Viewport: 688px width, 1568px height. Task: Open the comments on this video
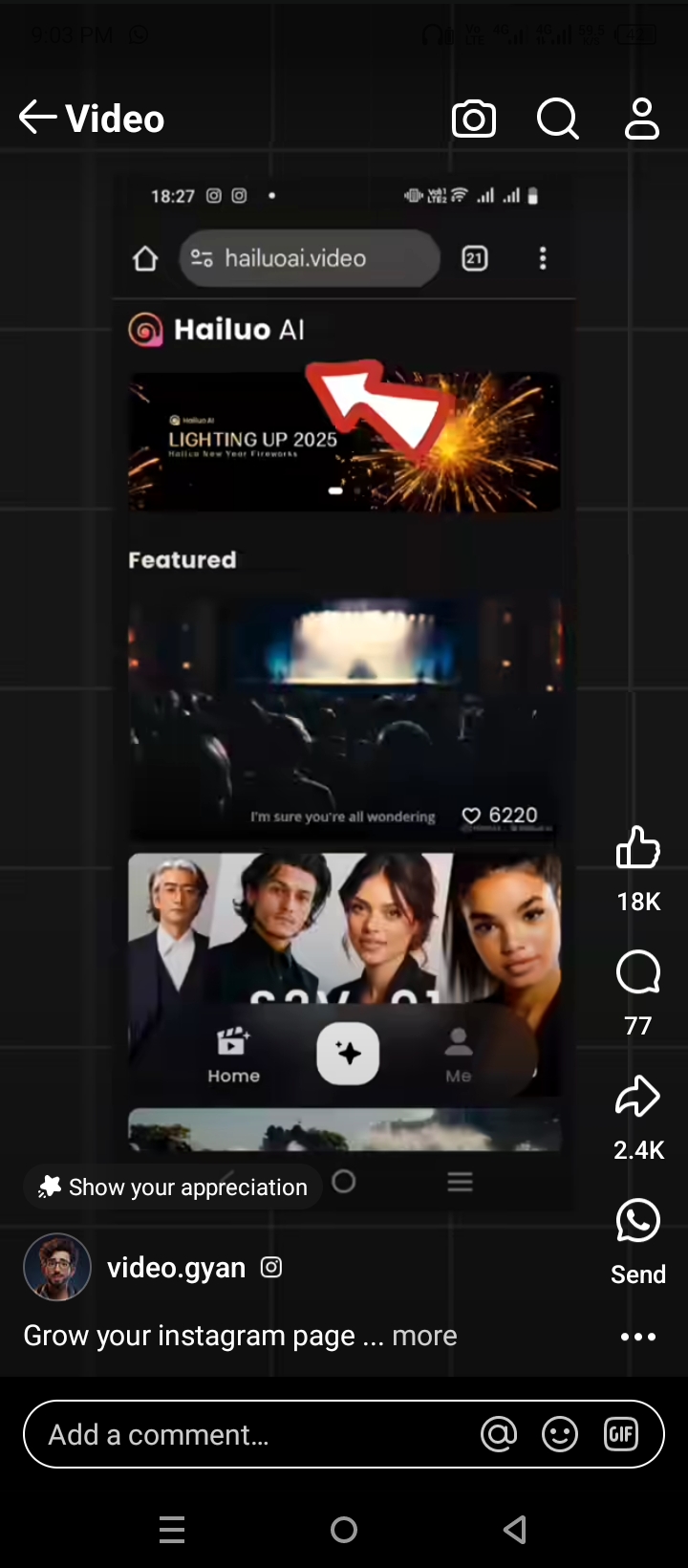637,974
